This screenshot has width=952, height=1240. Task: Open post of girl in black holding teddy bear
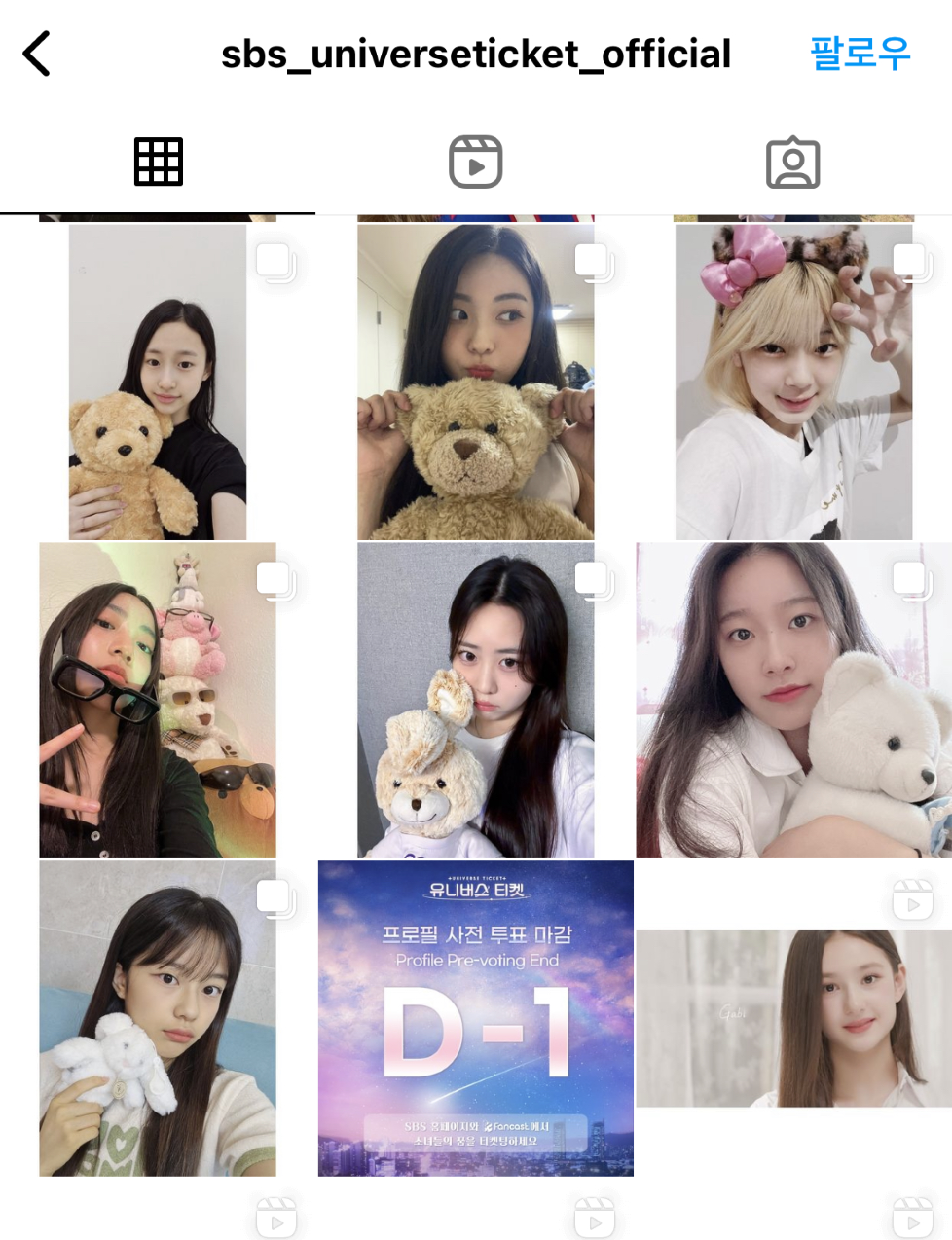158,383
